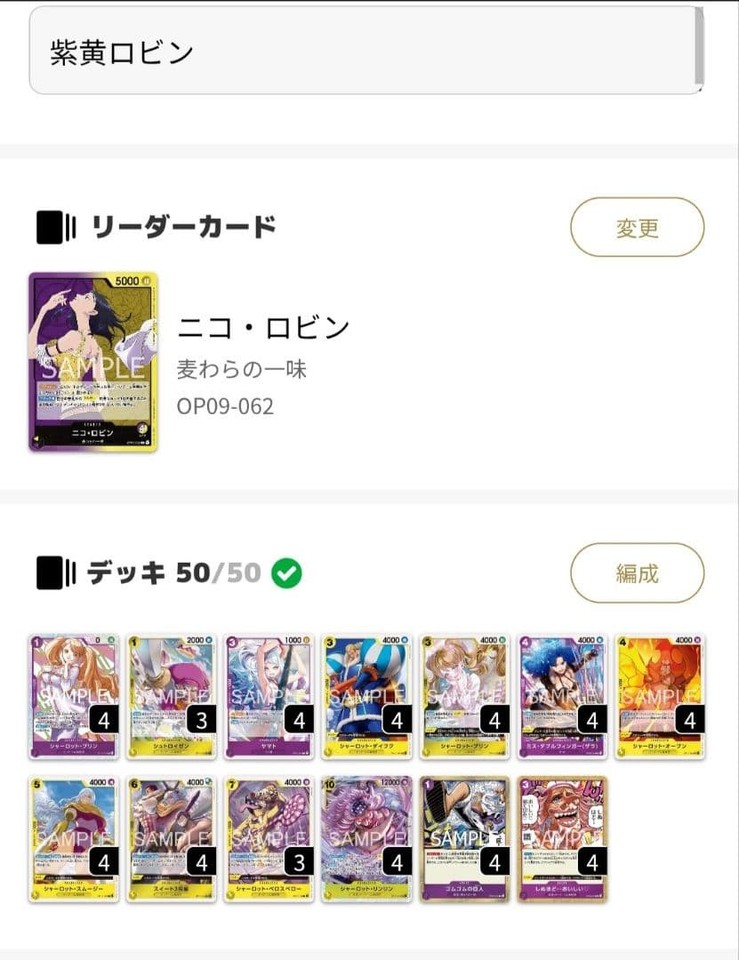
Task: Open the purple シャーロット・プリン card
Action: pyautogui.click(x=73, y=697)
